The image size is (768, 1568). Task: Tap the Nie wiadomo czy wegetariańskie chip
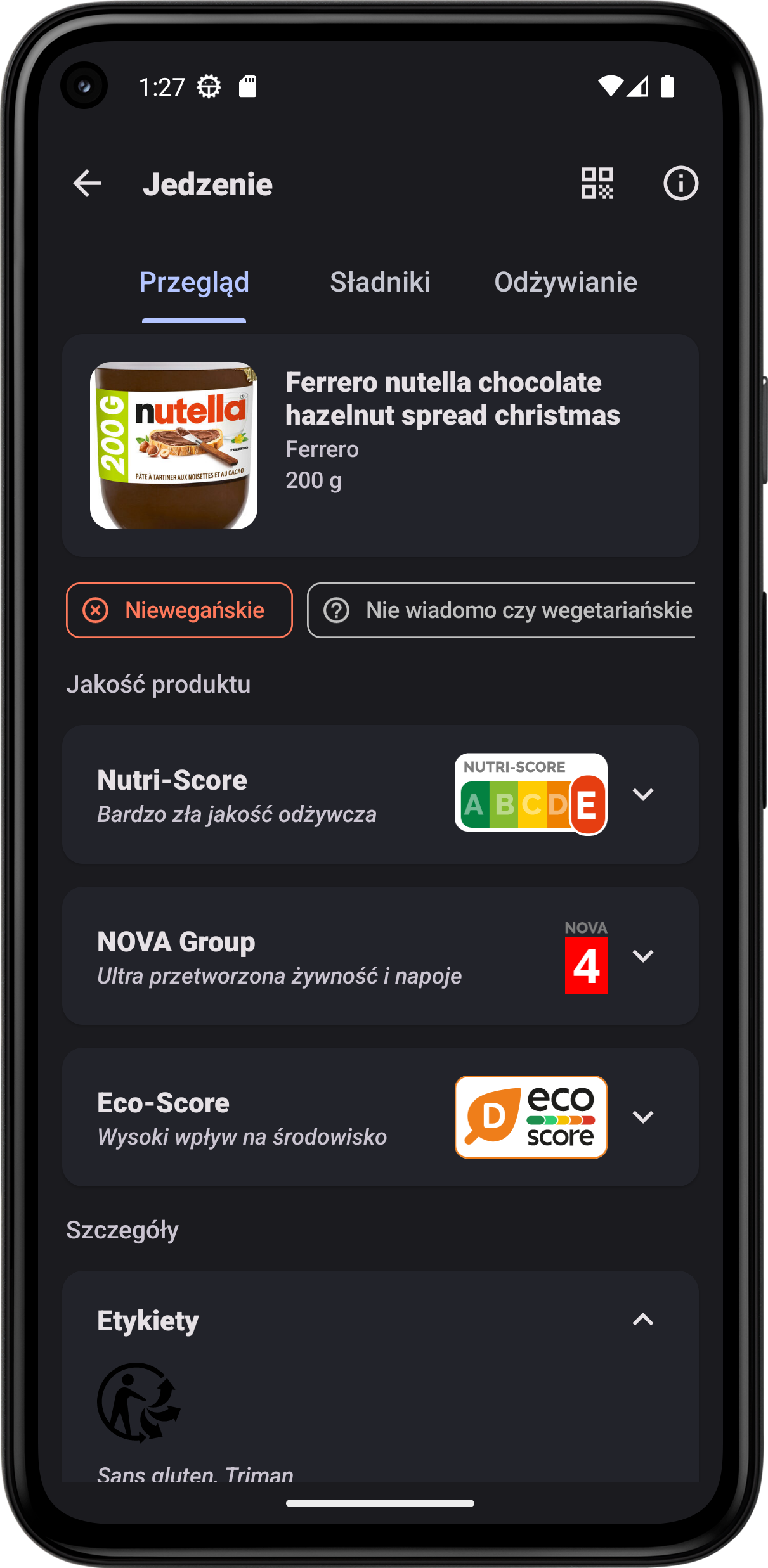point(501,610)
